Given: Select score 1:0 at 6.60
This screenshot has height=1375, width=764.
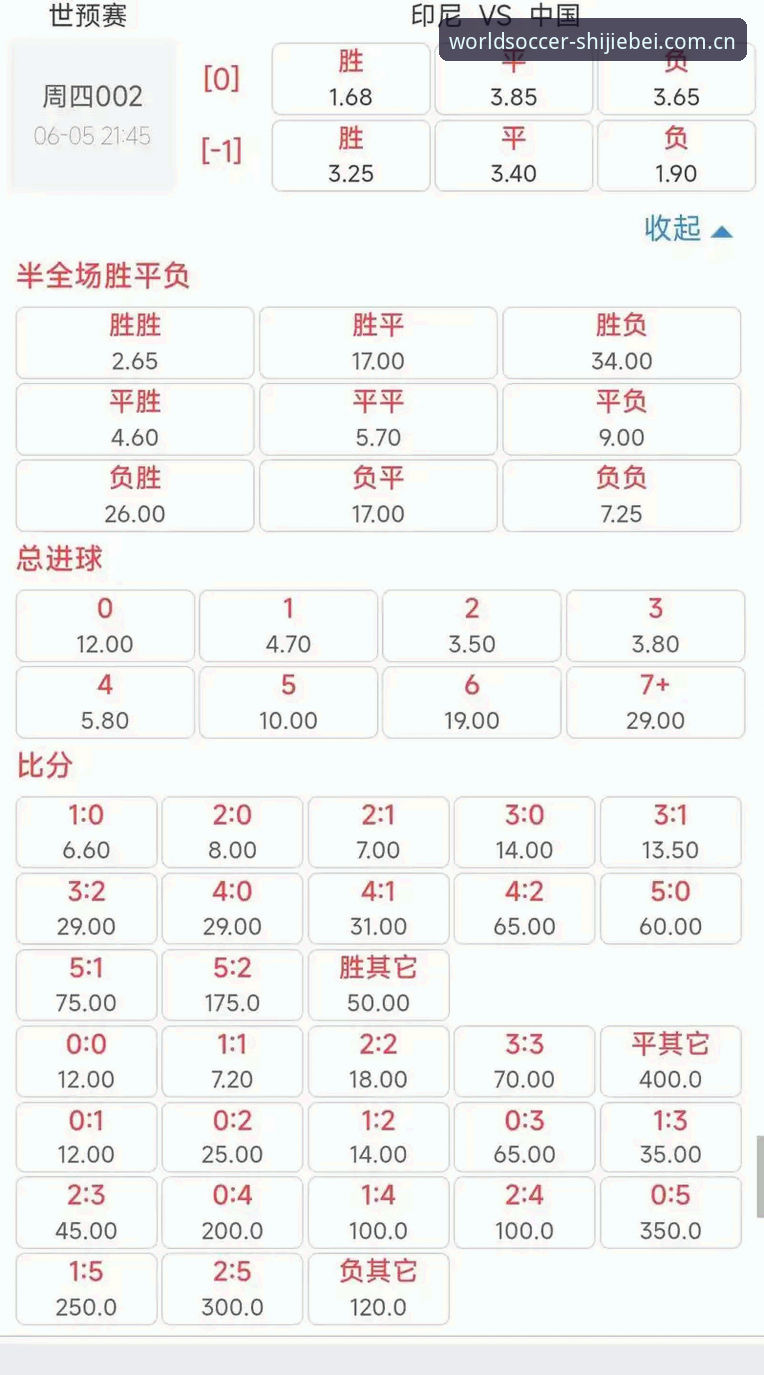Looking at the screenshot, I should [86, 832].
